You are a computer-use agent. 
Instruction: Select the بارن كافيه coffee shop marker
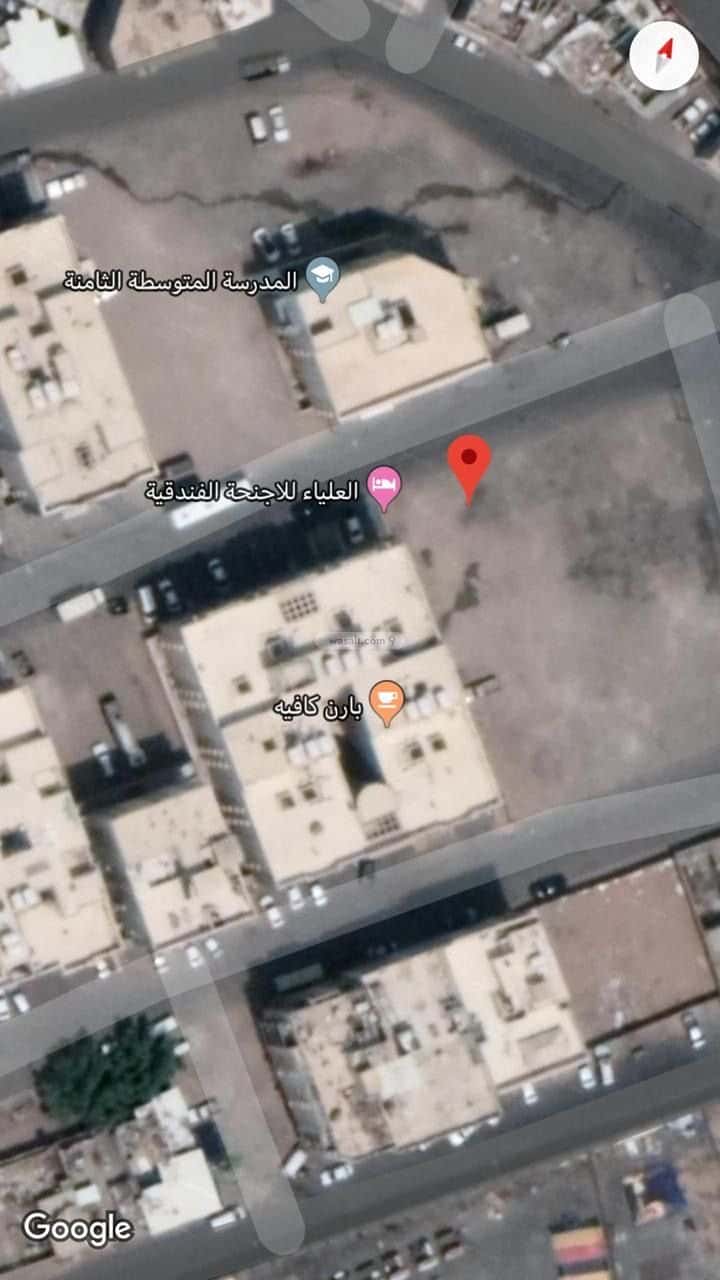click(387, 701)
